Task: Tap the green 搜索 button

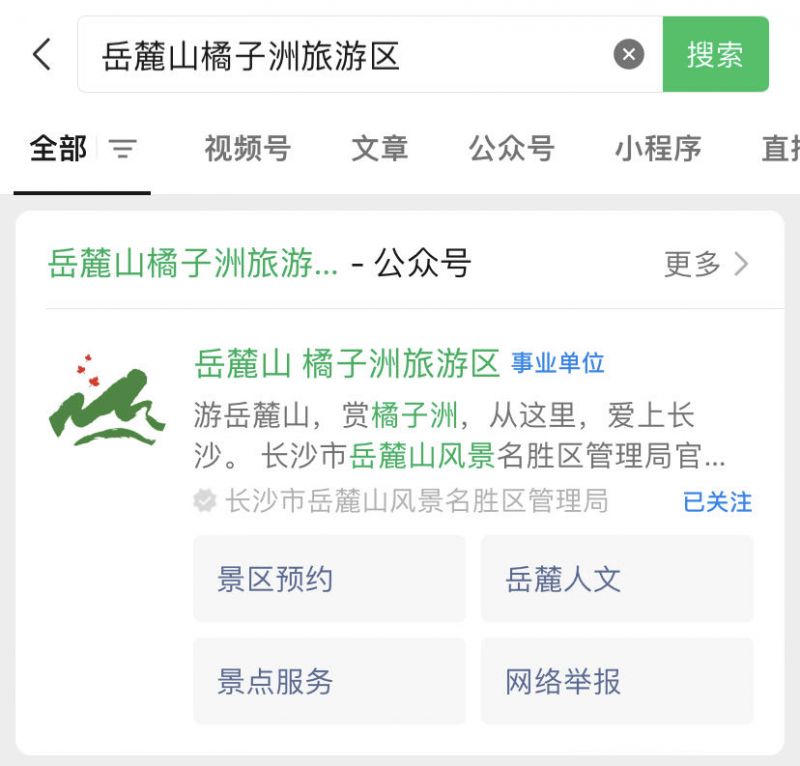Action: coord(715,55)
